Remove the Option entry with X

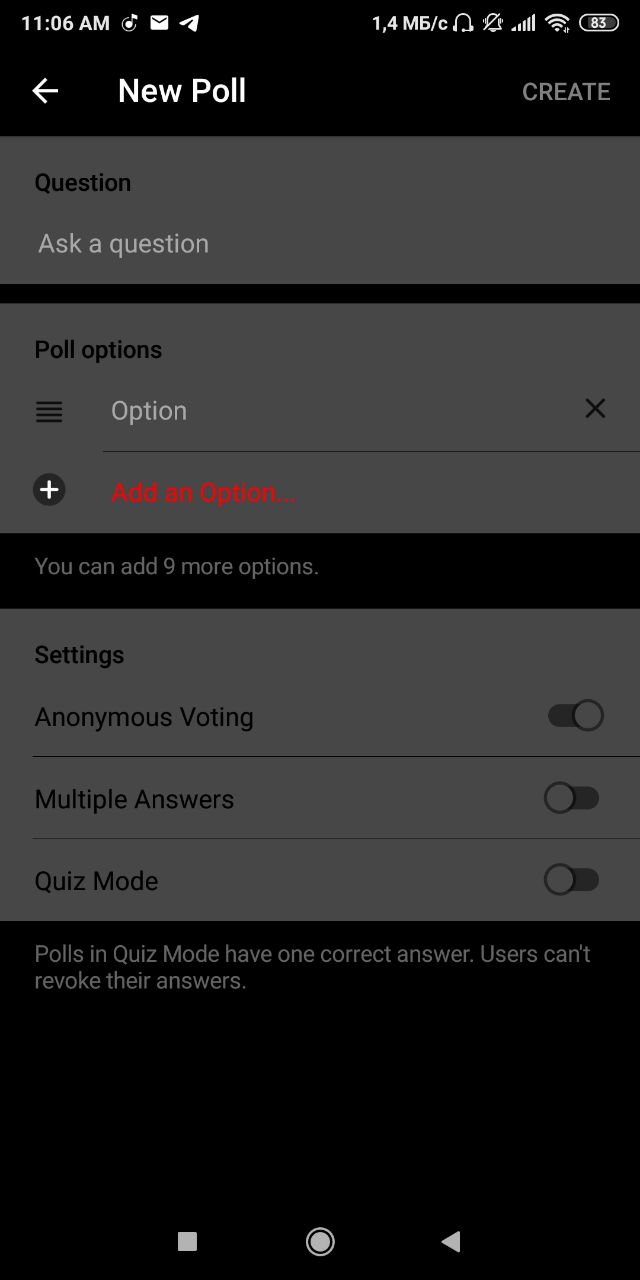click(x=595, y=408)
